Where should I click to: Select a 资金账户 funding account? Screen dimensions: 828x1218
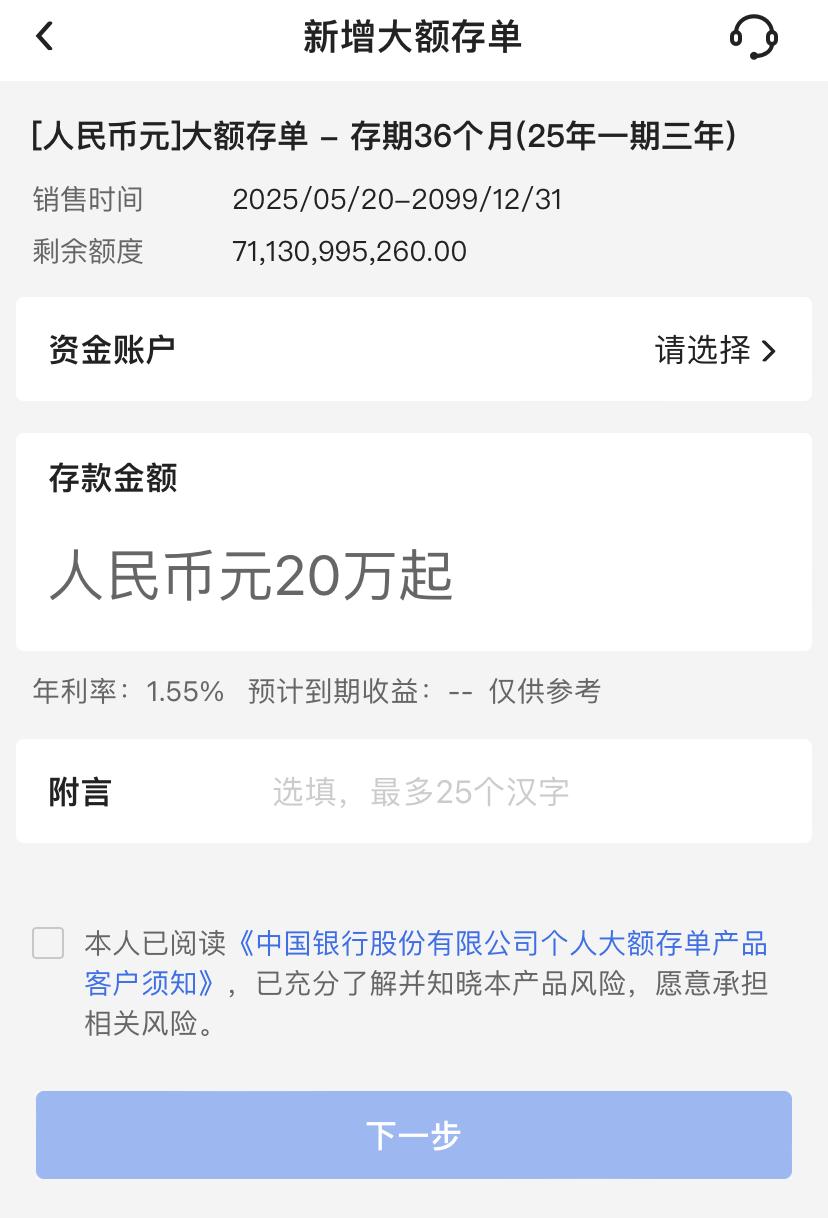tap(714, 350)
